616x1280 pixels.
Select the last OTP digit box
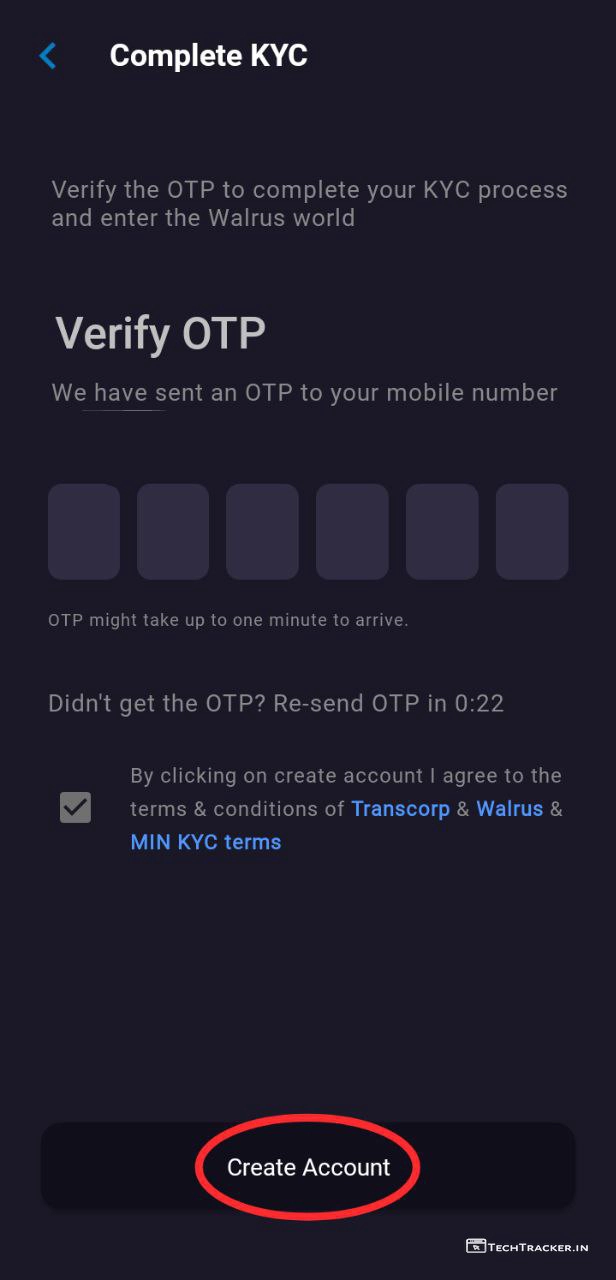(532, 532)
